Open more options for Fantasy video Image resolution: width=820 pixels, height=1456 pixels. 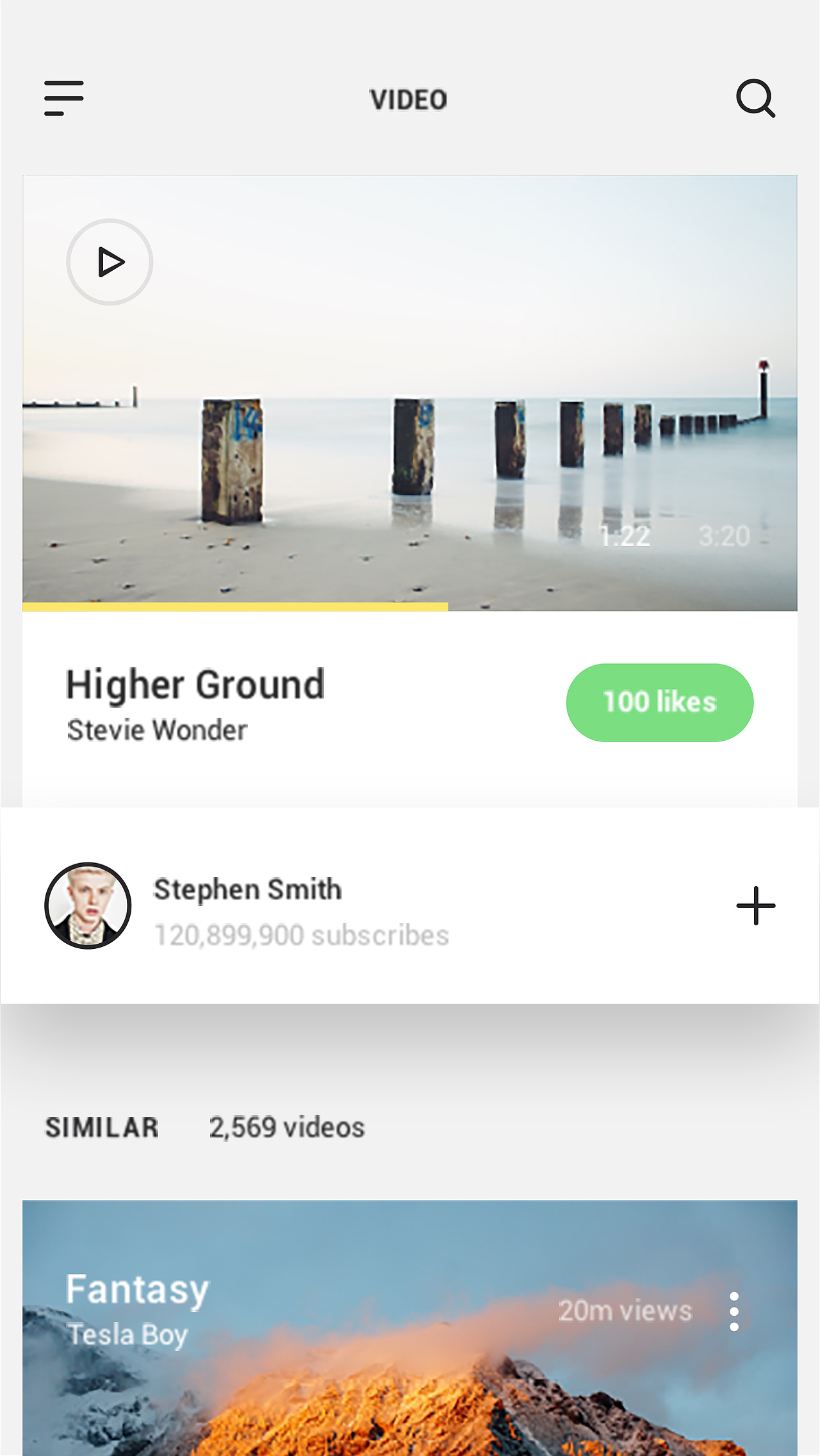click(x=734, y=1311)
